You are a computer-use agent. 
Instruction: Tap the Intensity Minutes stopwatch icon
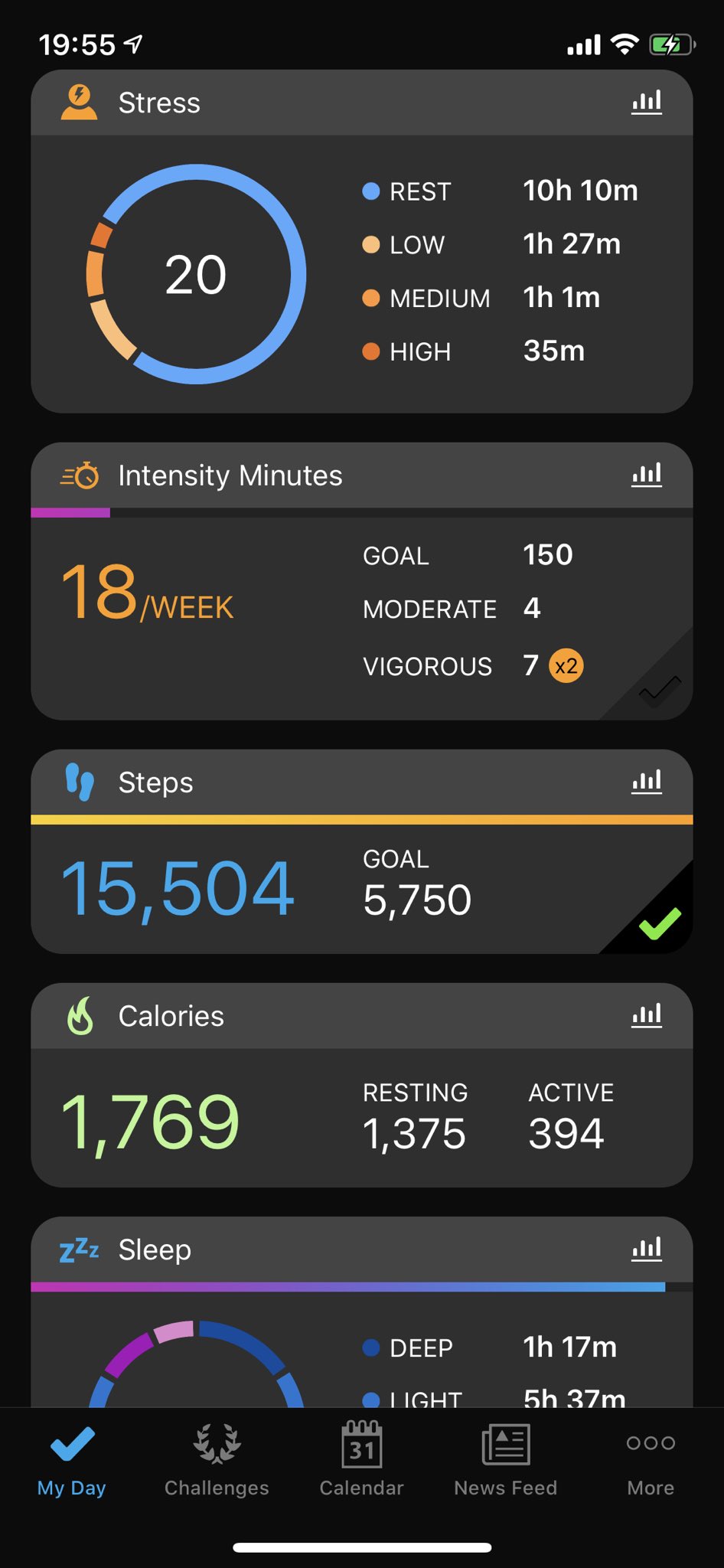[x=79, y=475]
